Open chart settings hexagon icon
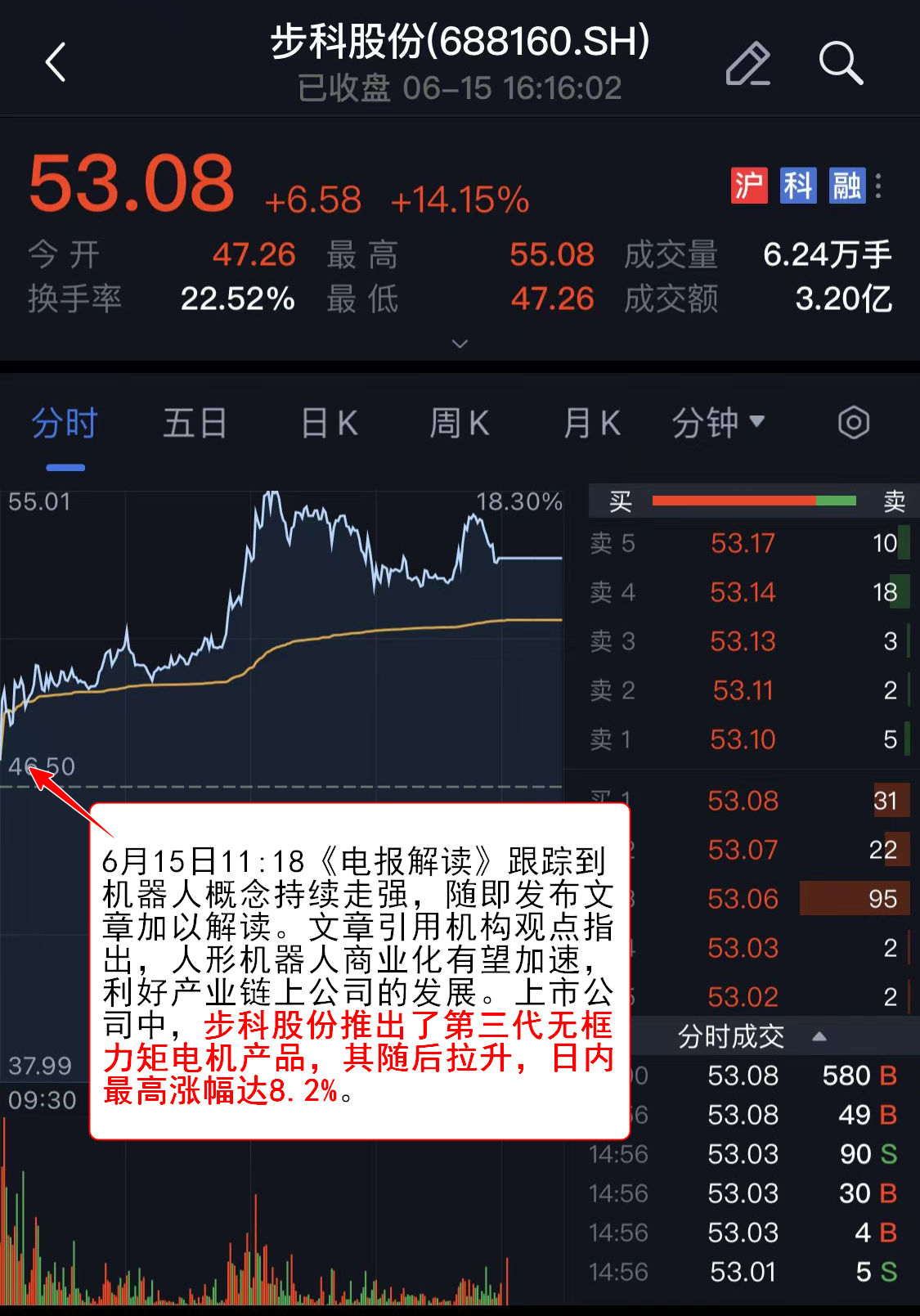The image size is (920, 1316). coord(853,423)
